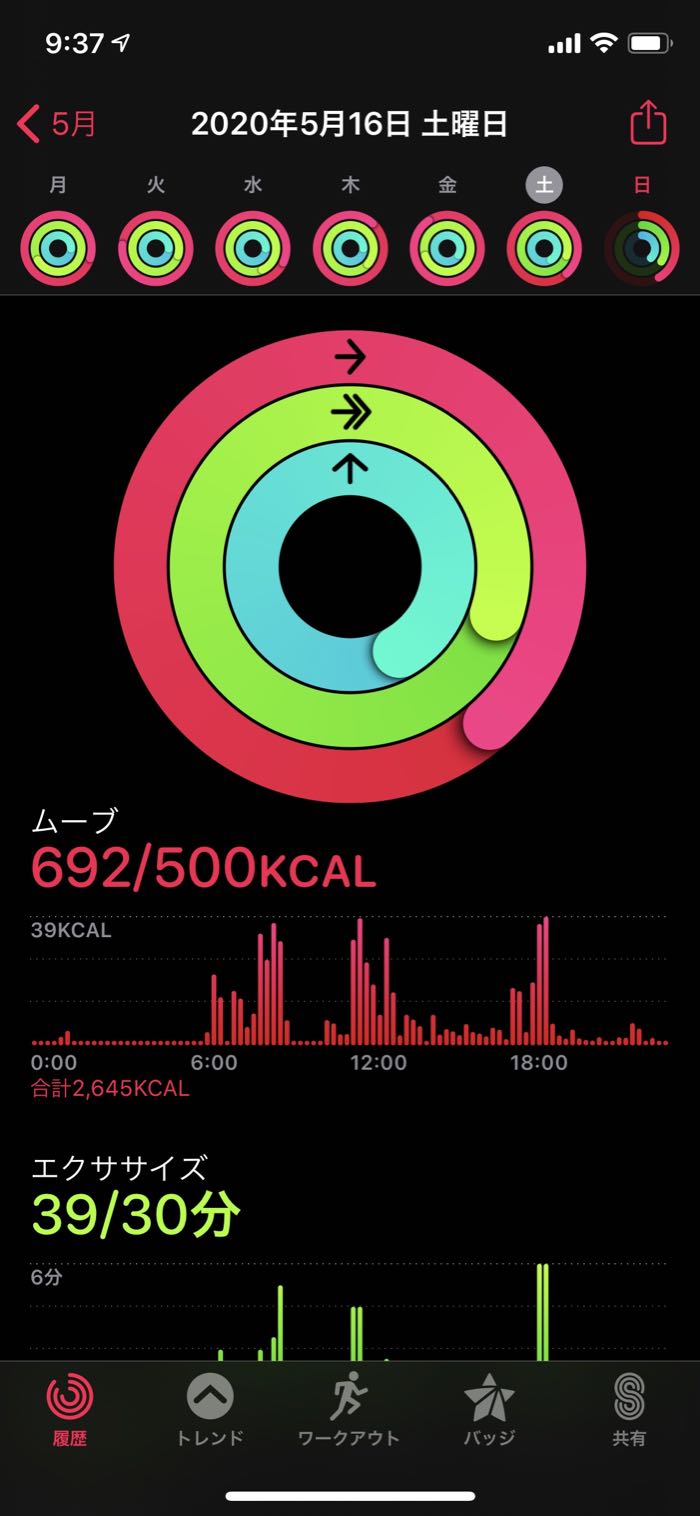Screen dimensions: 700x1516
Task: Select Wednesday's activity rings
Action: tap(253, 249)
